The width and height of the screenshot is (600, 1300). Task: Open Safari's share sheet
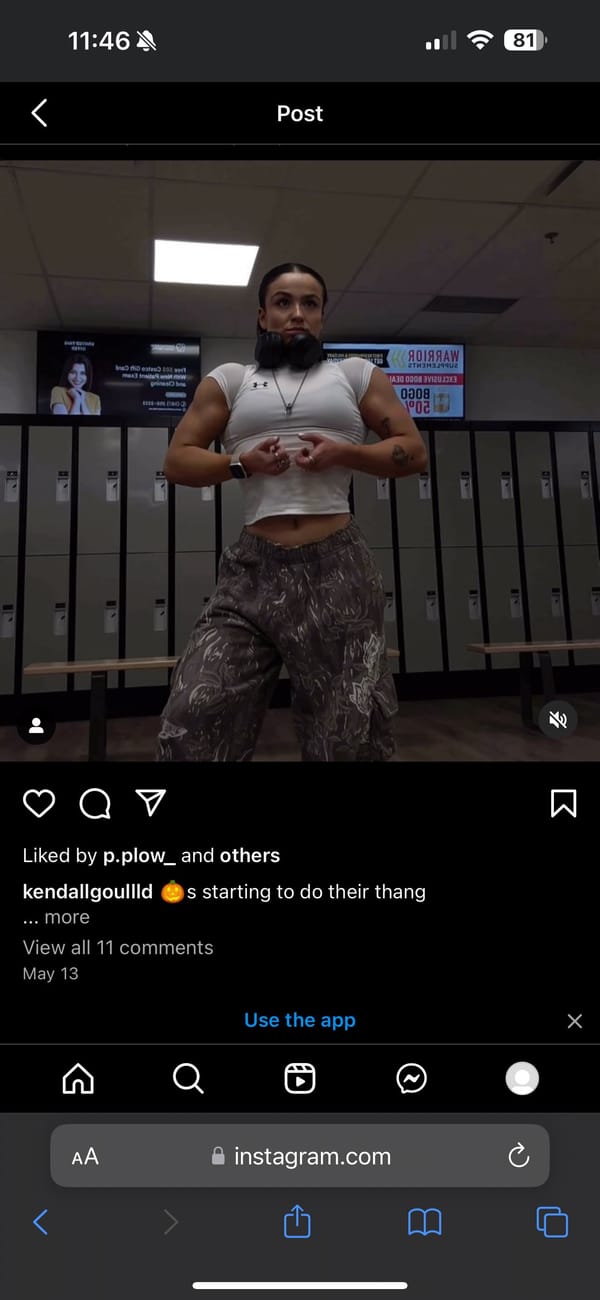coord(297,1222)
